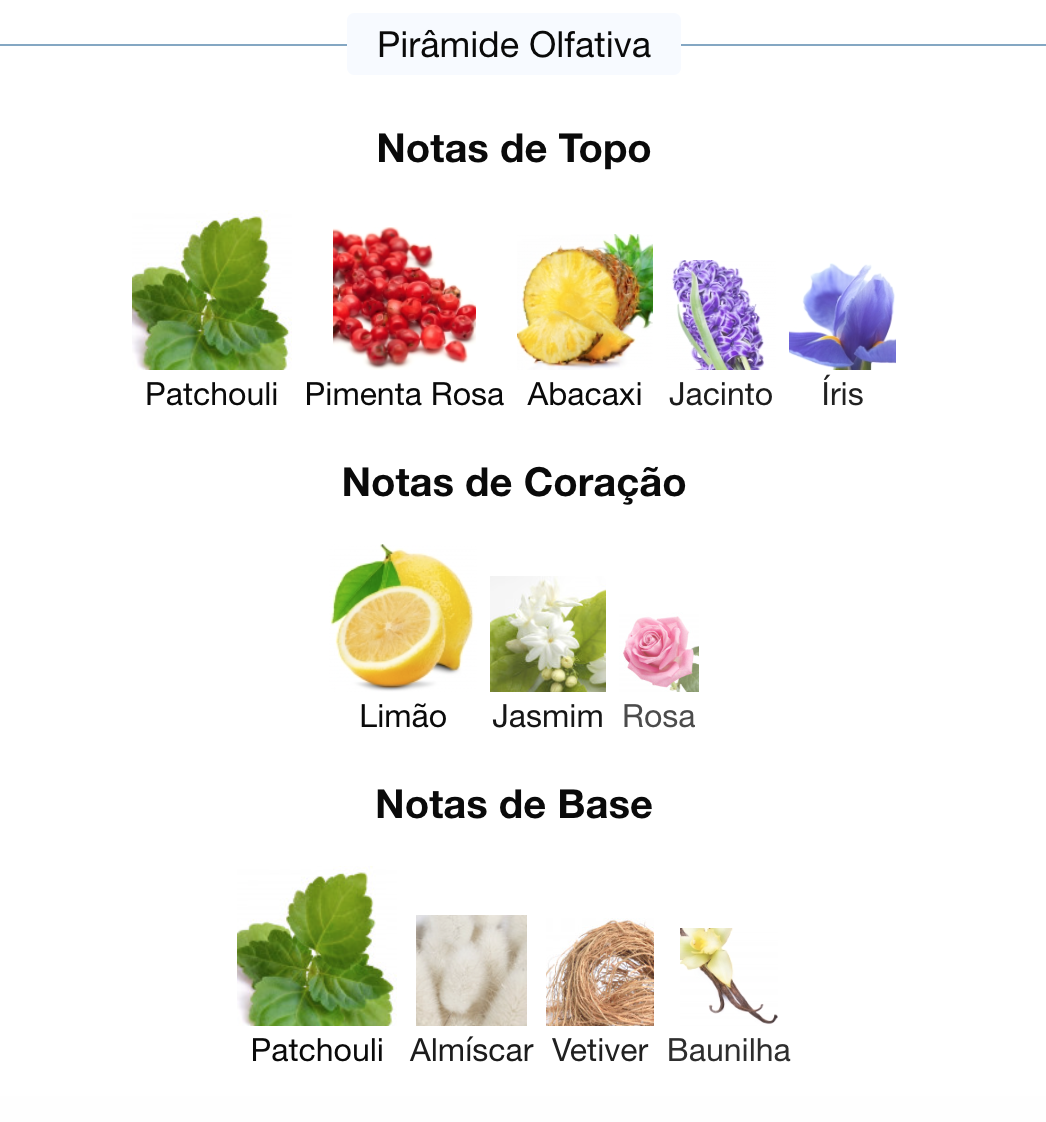Open the Vetiver note
Screen dimensions: 1046x1122
[x=600, y=972]
